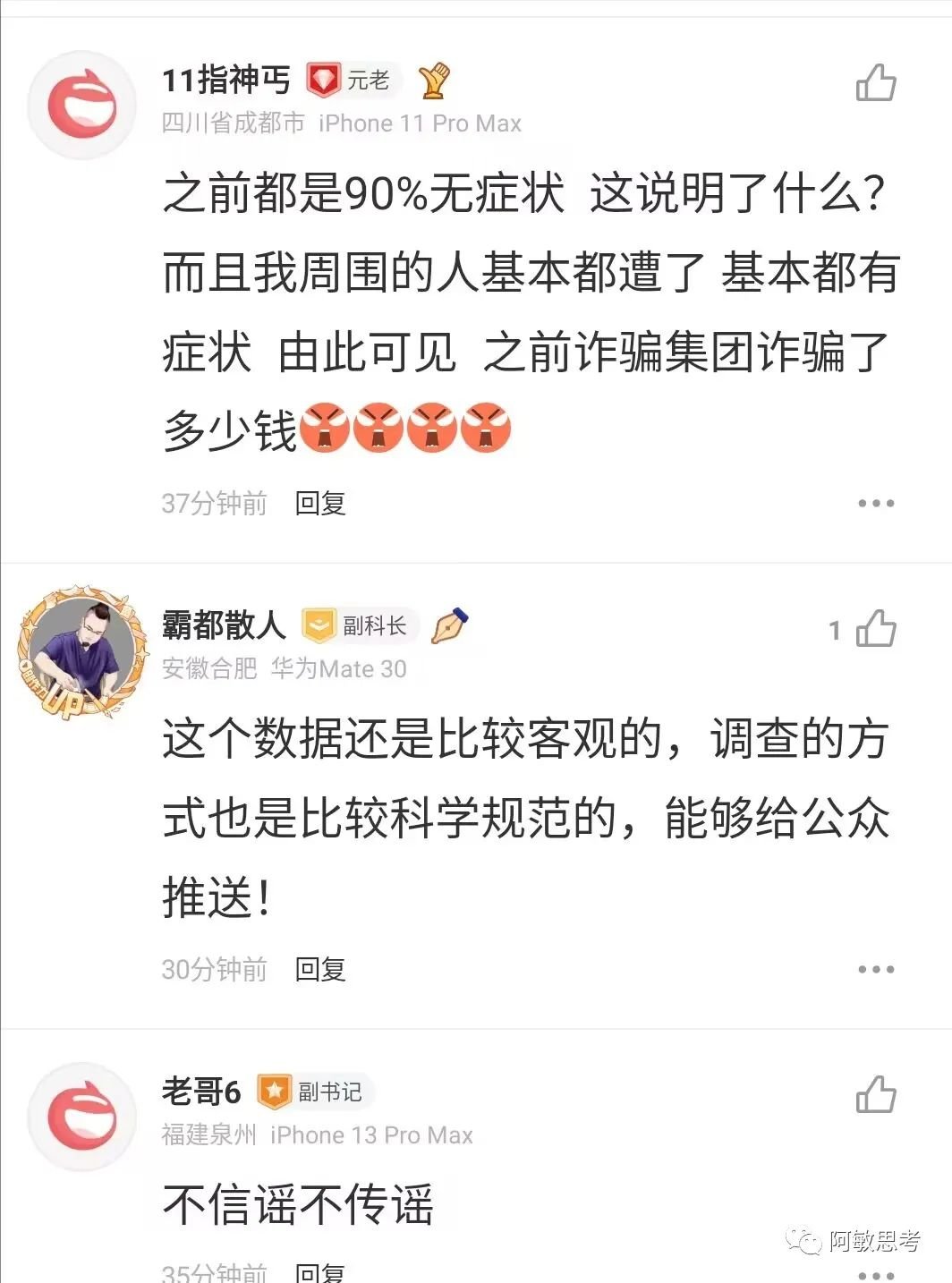The height and width of the screenshot is (1283, 952).
Task: Like the comment by 霸都散人
Action: pos(875,629)
